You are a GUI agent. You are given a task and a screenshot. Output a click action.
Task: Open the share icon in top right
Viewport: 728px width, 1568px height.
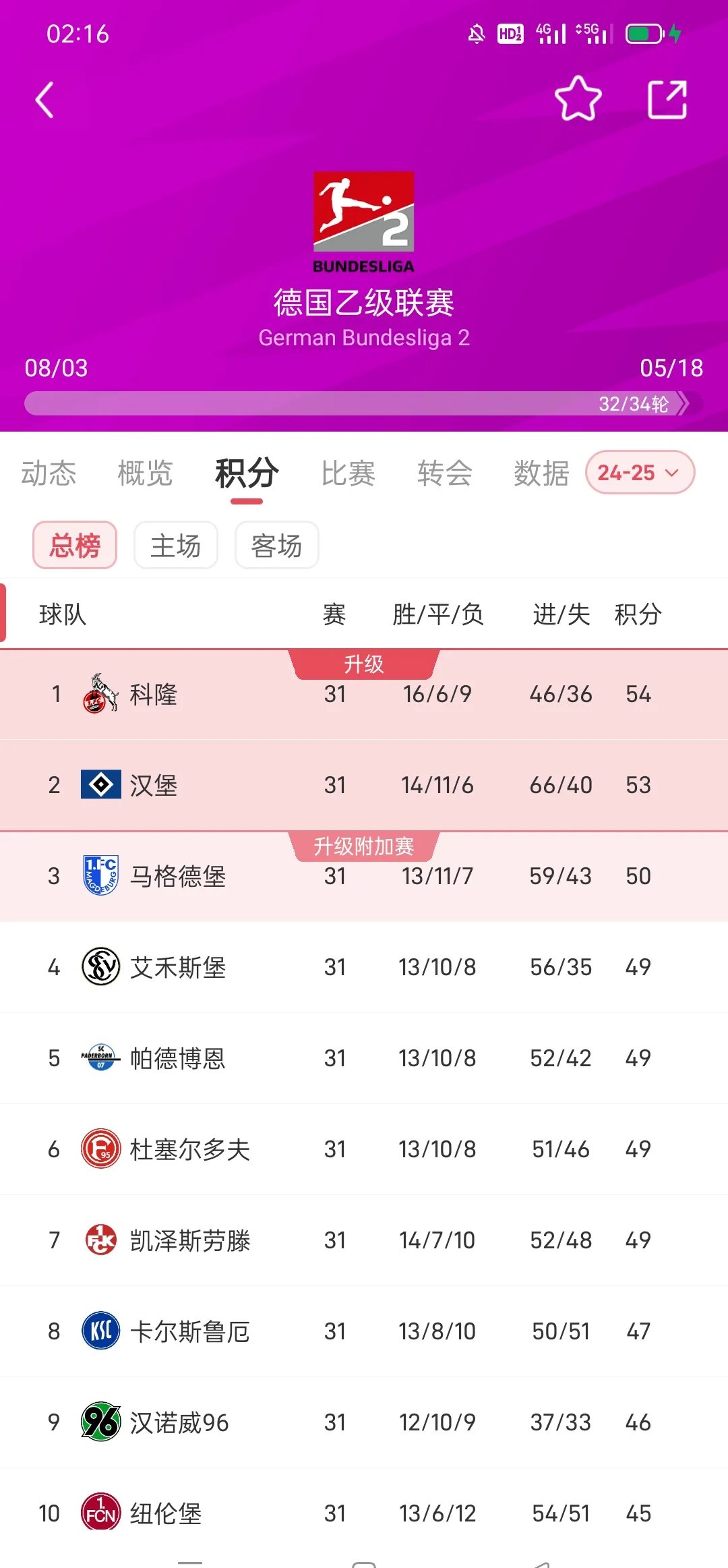tap(667, 99)
